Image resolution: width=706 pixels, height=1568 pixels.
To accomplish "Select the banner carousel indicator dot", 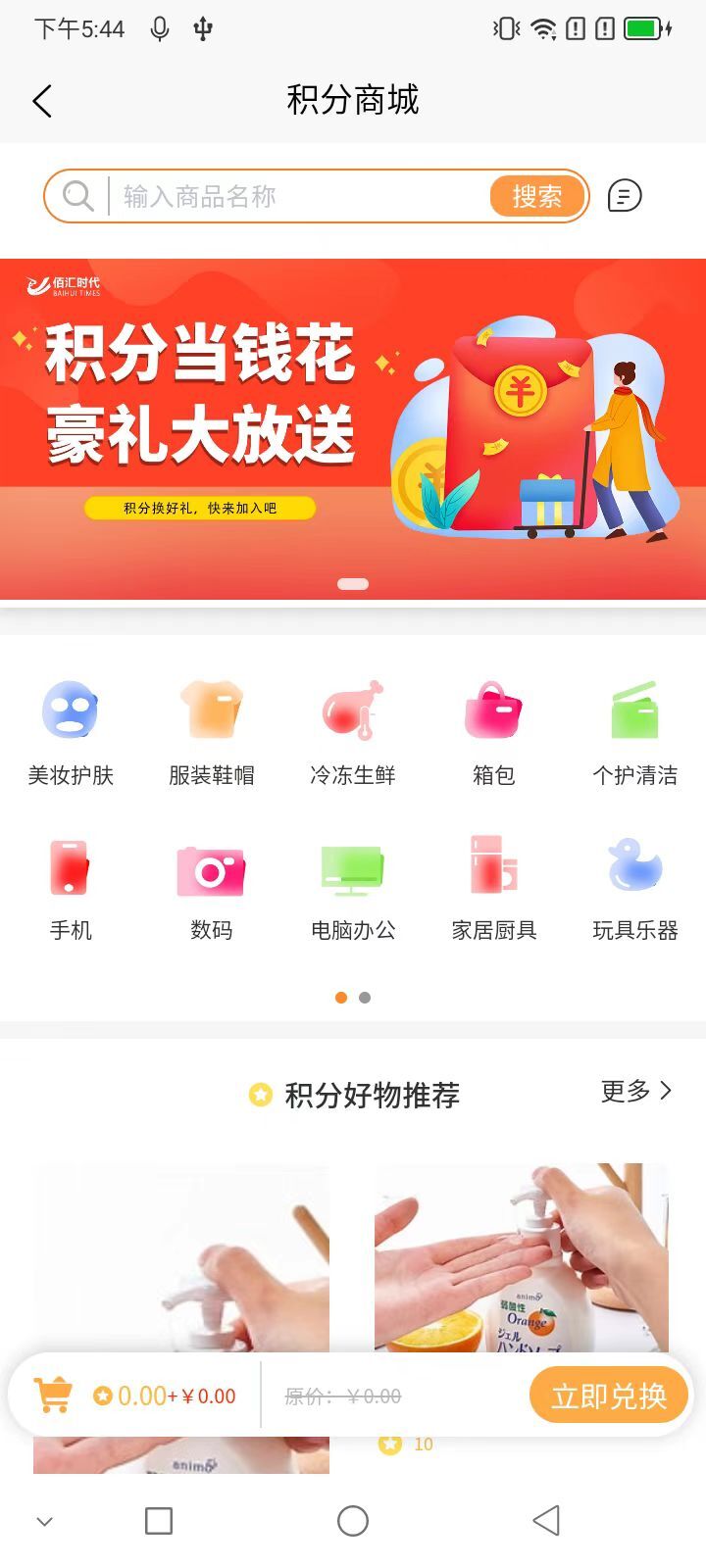I will 353,582.
